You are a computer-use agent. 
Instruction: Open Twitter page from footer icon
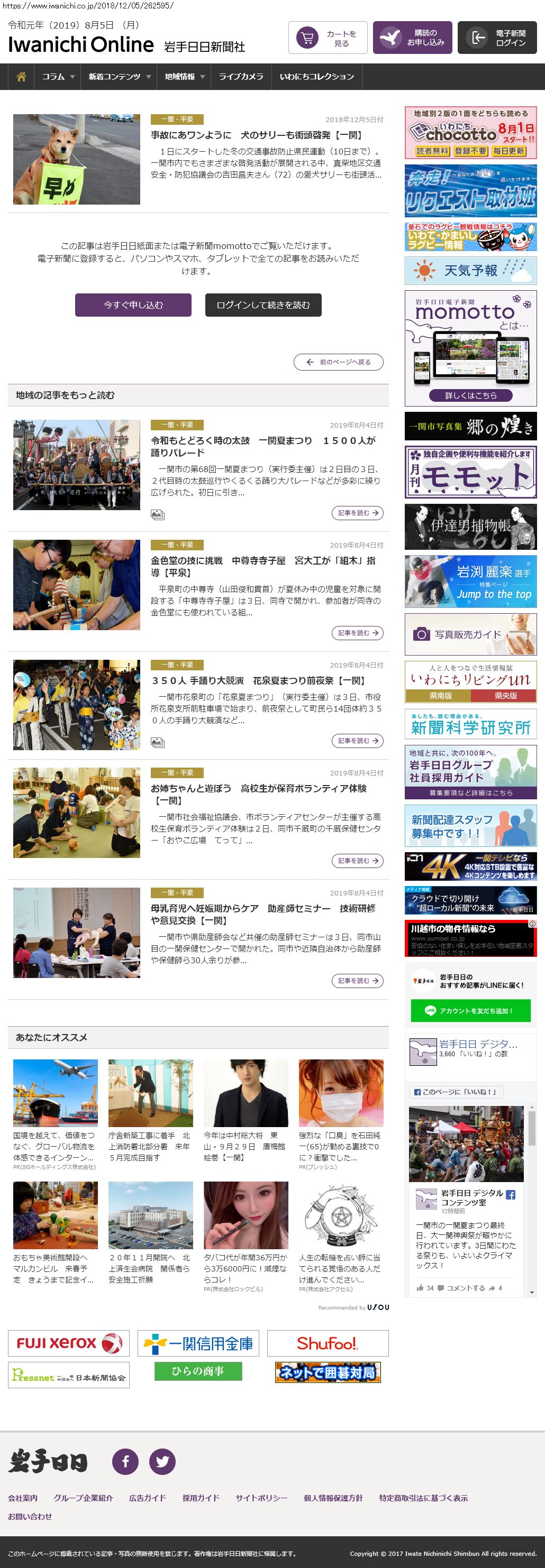(x=162, y=1461)
